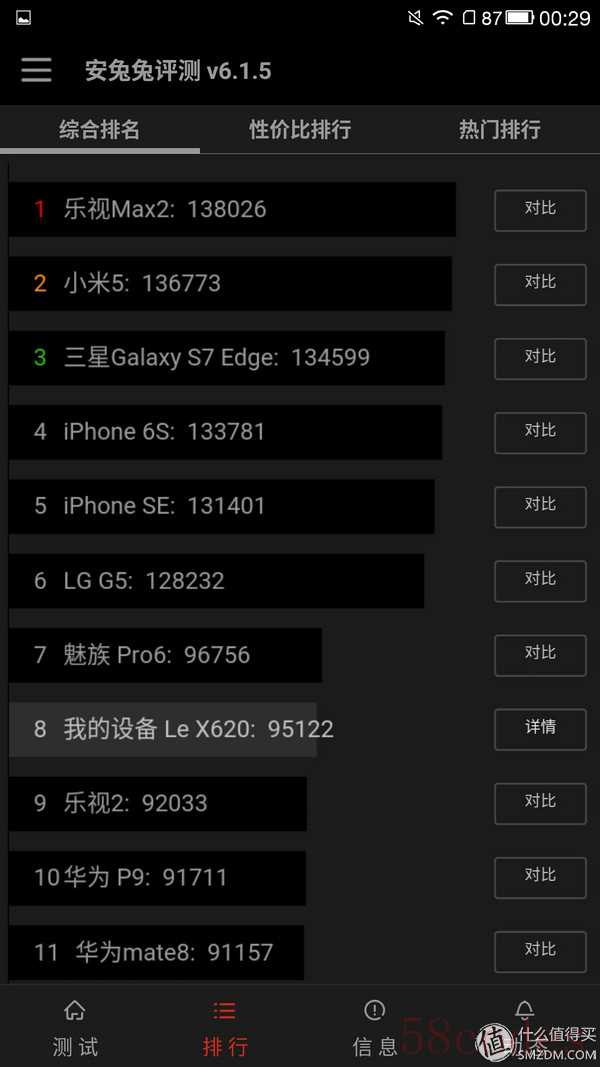
Task: Select the 排行 bottom tab
Action: pyautogui.click(x=224, y=1028)
